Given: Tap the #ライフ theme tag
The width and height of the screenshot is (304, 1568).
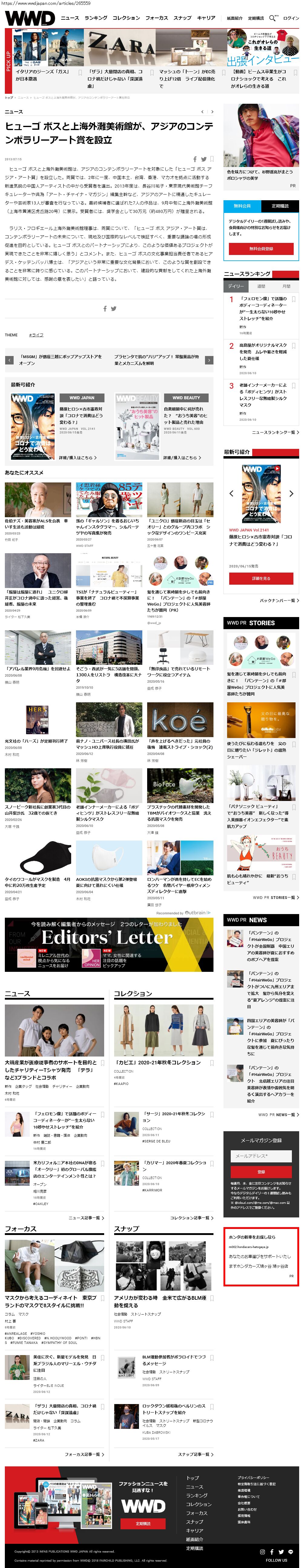Looking at the screenshot, I should pyautogui.click(x=36, y=335).
